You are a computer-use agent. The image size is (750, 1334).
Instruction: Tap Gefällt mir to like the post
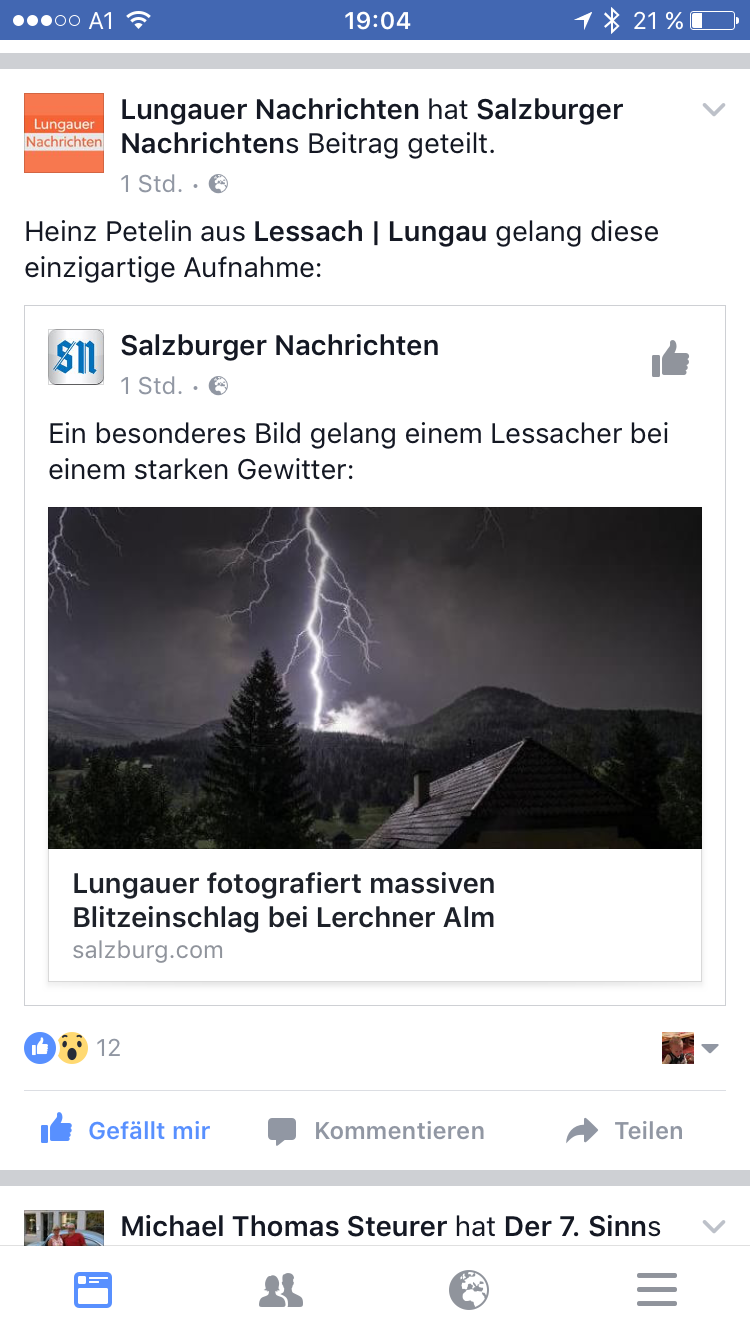[x=125, y=1131]
